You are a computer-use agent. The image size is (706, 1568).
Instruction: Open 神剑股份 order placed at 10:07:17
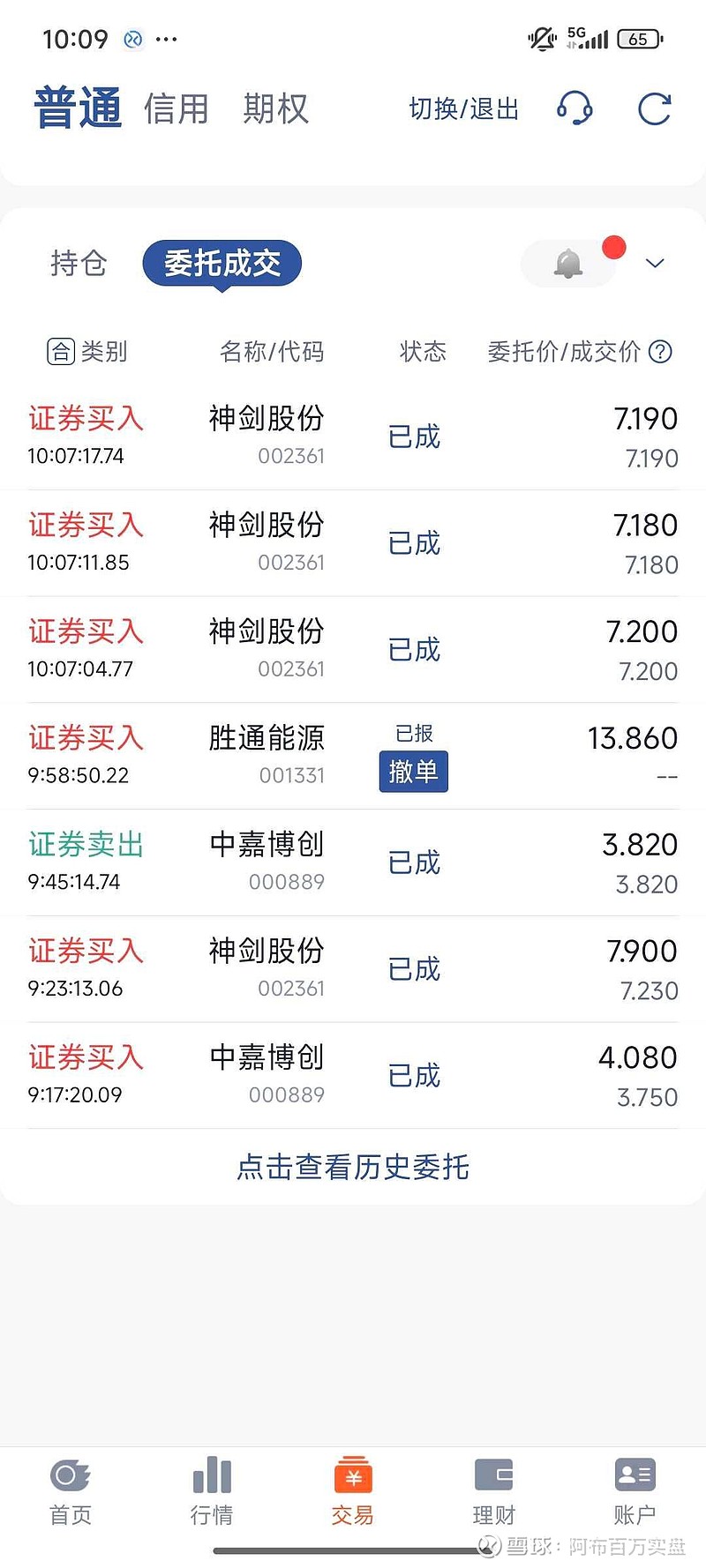coord(353,437)
